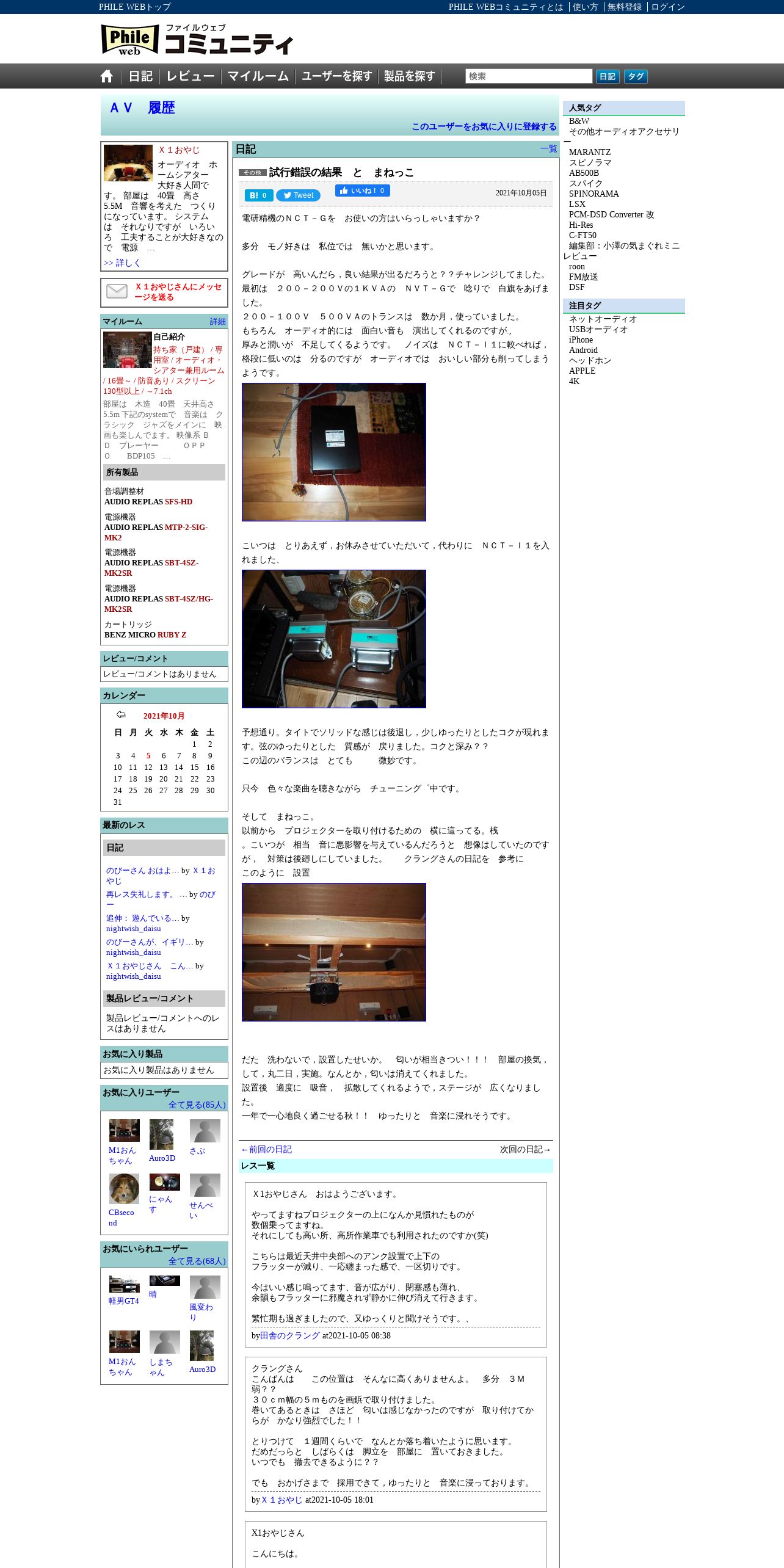Open the 一覧 diary list link
Image resolution: width=784 pixels, height=1568 pixels.
548,148
